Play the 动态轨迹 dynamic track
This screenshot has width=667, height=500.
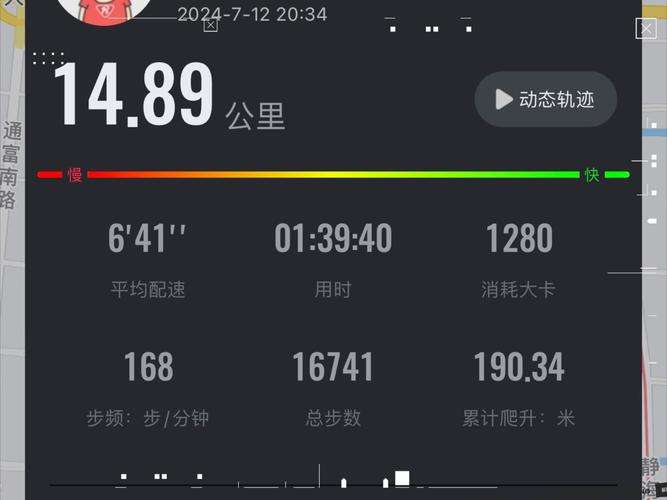tap(545, 99)
